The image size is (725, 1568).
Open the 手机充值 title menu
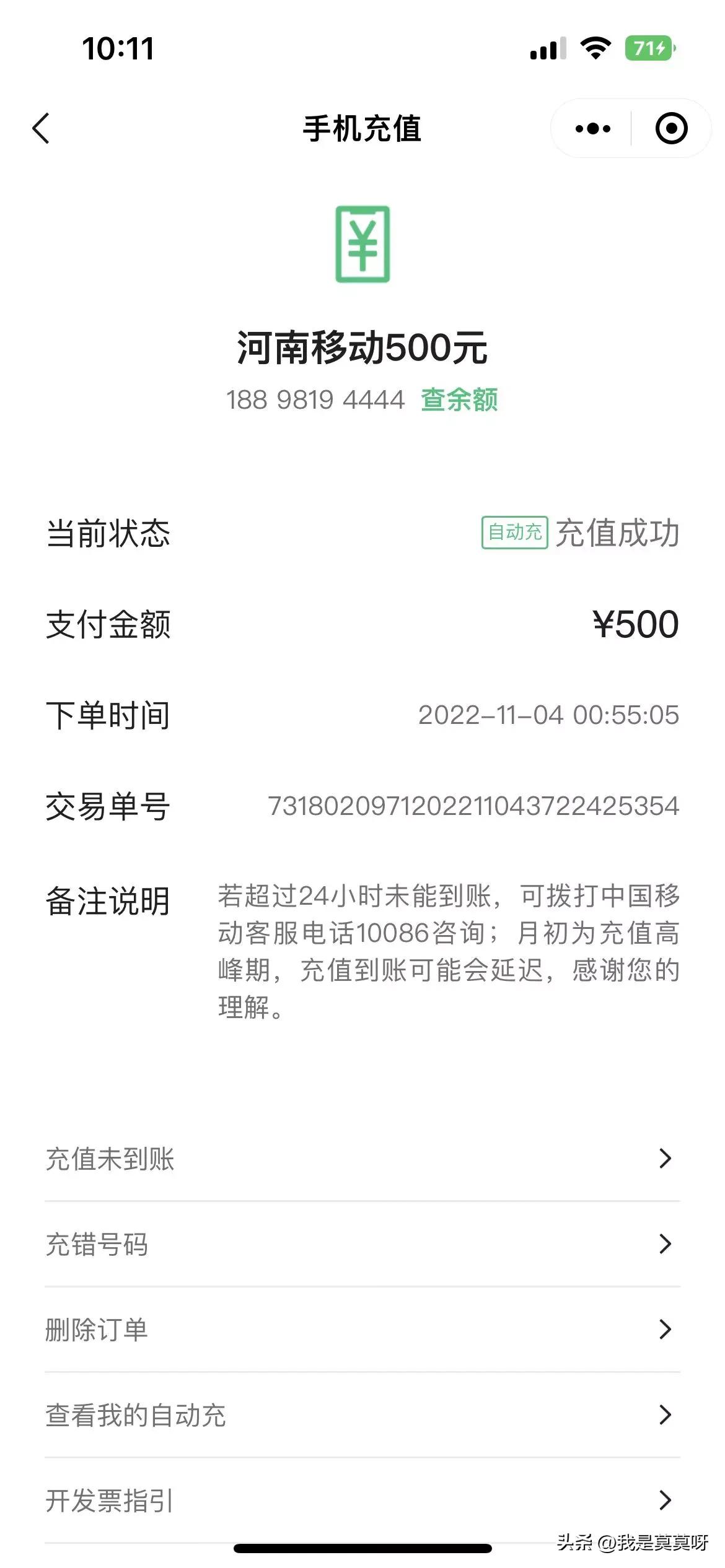(x=362, y=128)
